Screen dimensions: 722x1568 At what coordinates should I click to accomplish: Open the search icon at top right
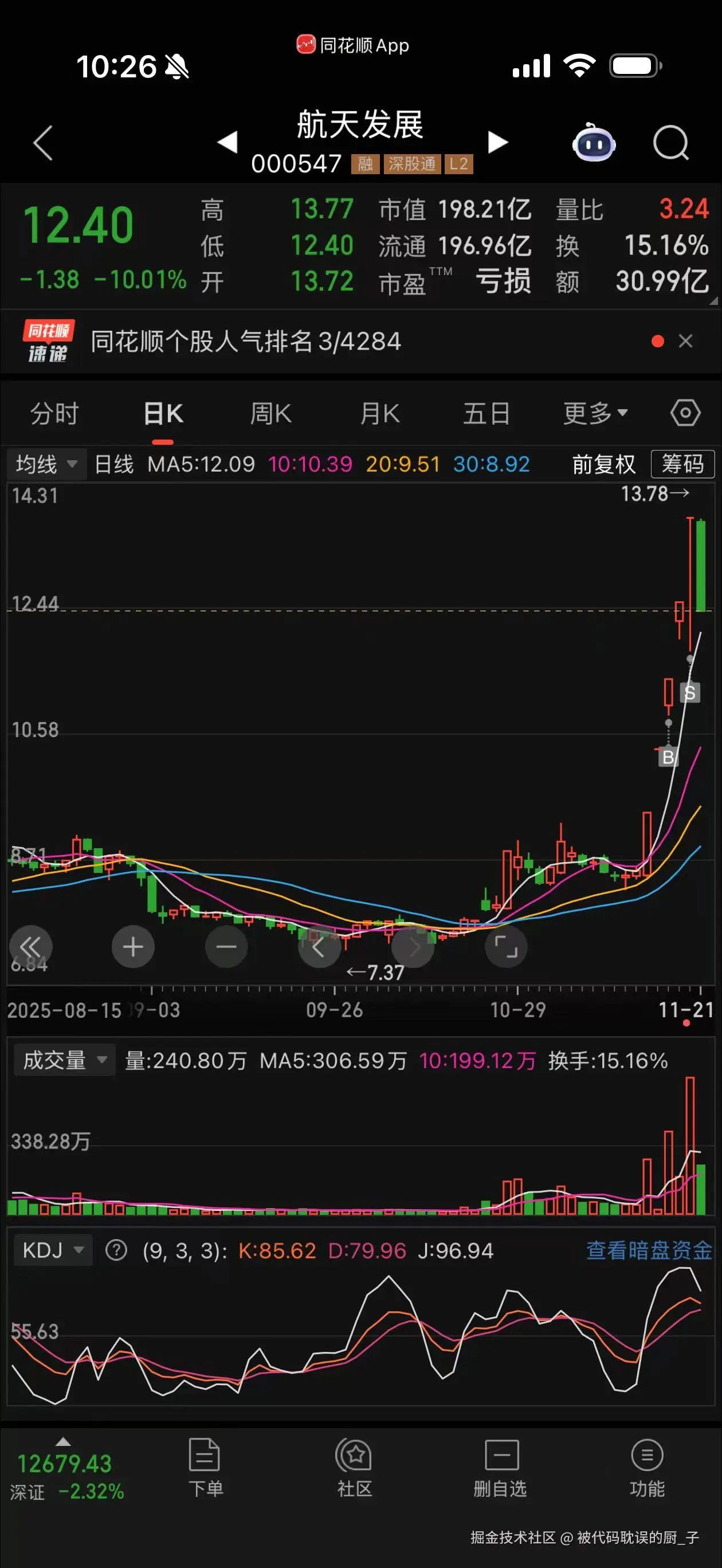pyautogui.click(x=670, y=143)
